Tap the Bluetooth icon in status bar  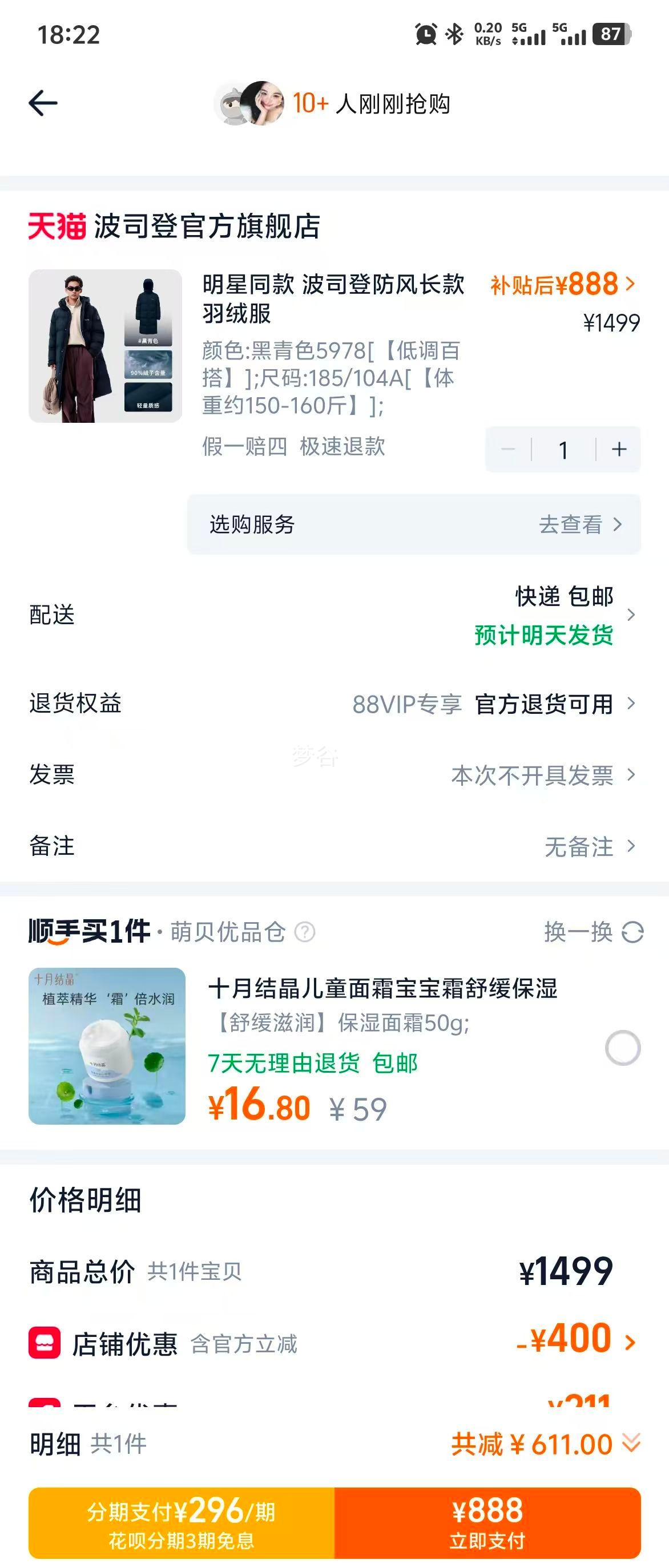455,35
